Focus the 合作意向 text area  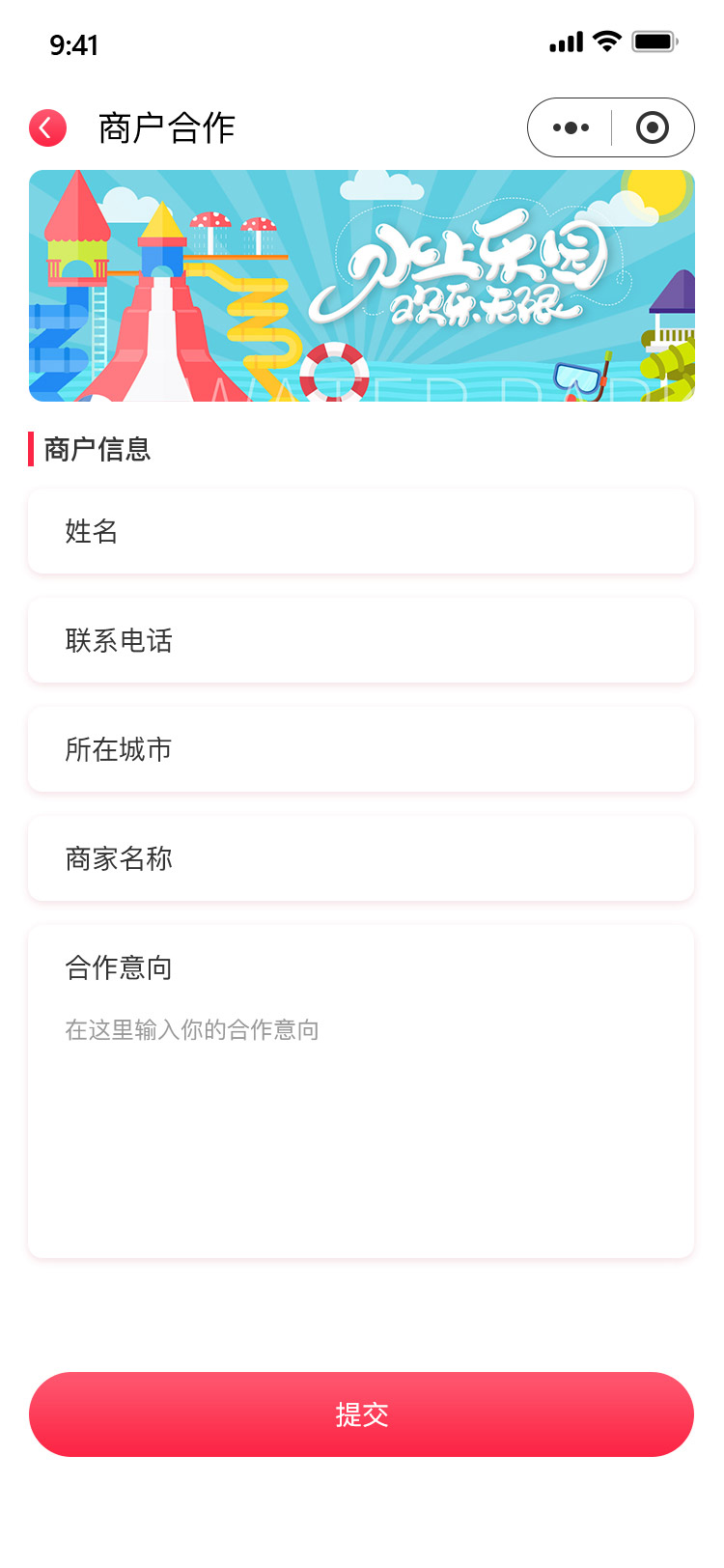(361, 1091)
